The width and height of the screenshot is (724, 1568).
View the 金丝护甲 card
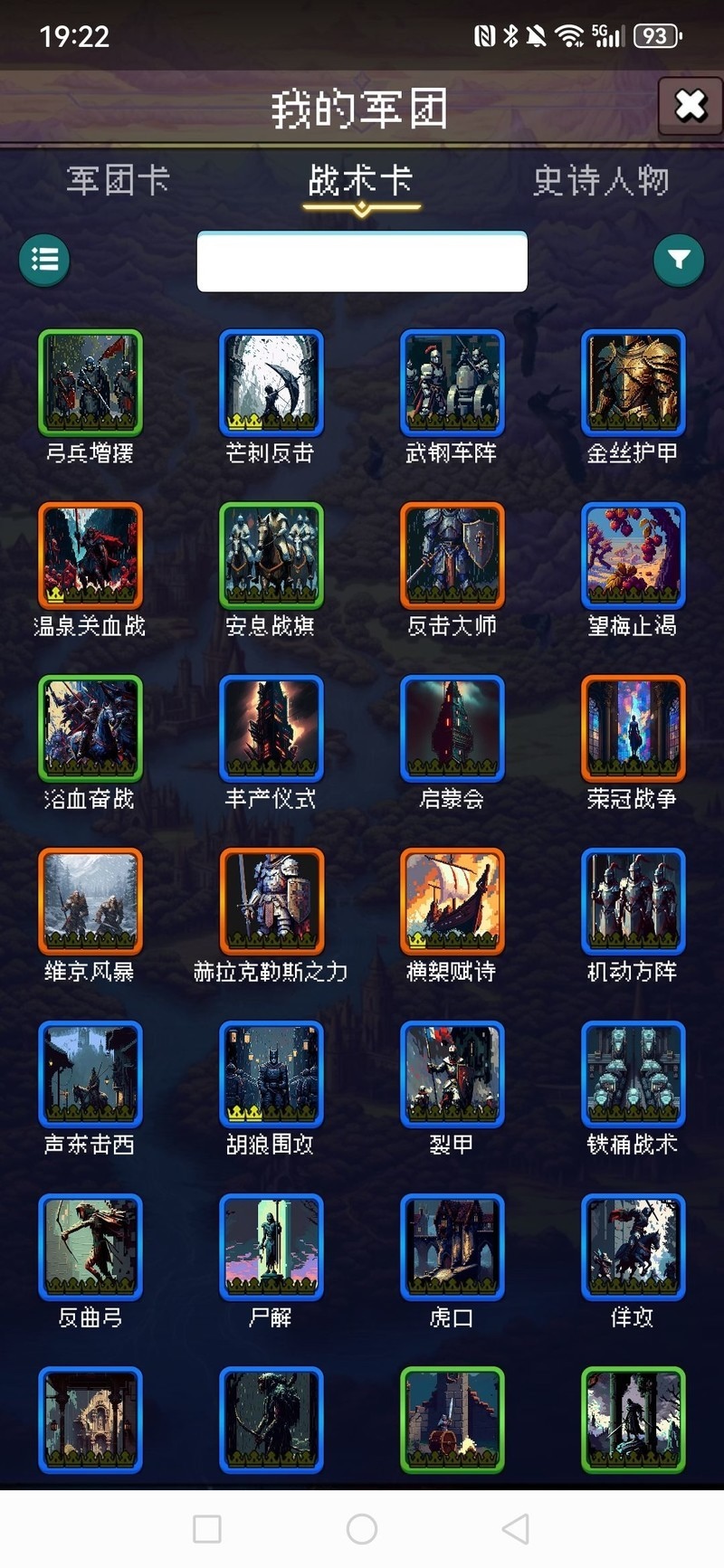coord(633,383)
